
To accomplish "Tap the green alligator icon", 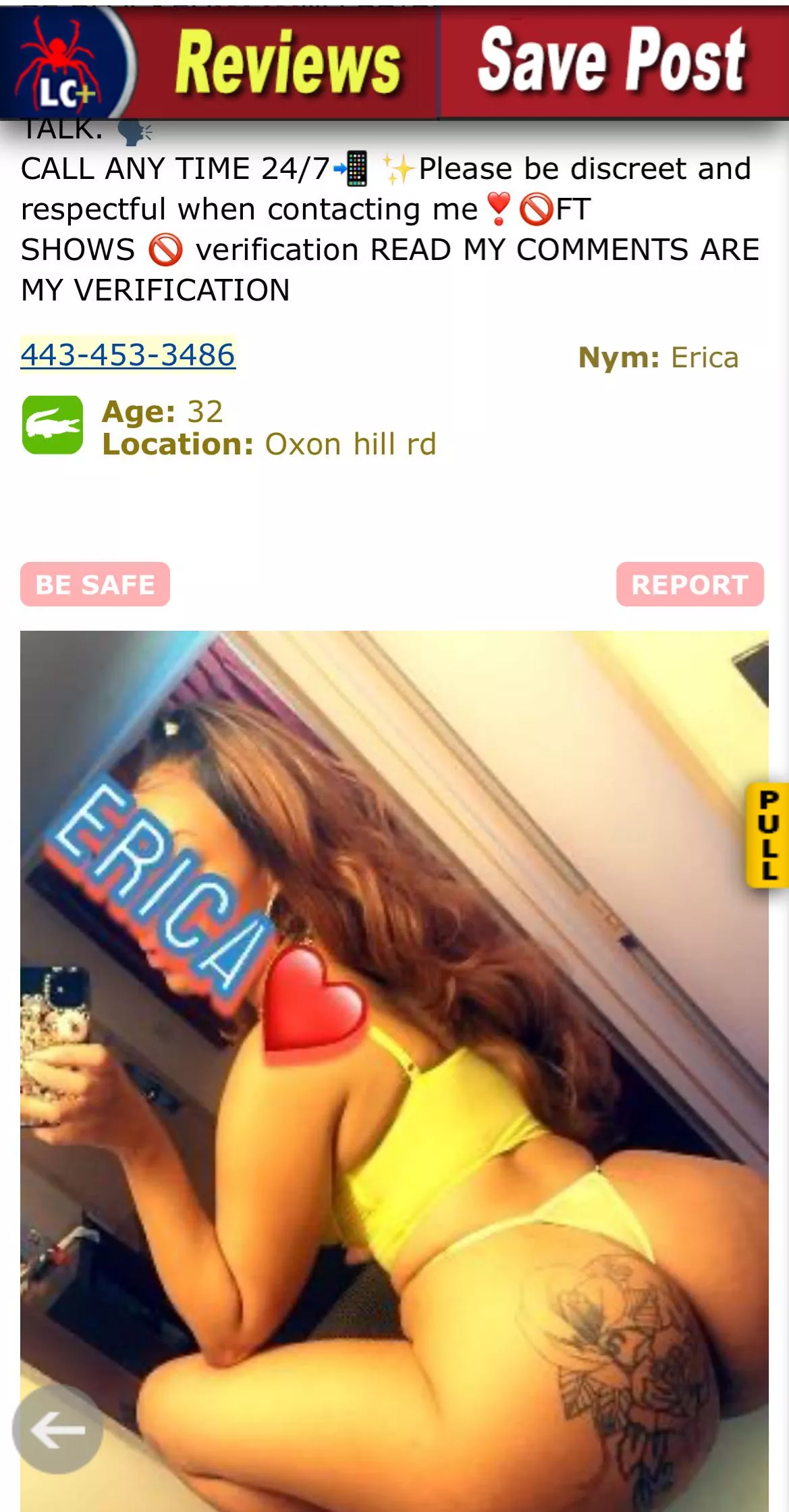I will coord(53,425).
